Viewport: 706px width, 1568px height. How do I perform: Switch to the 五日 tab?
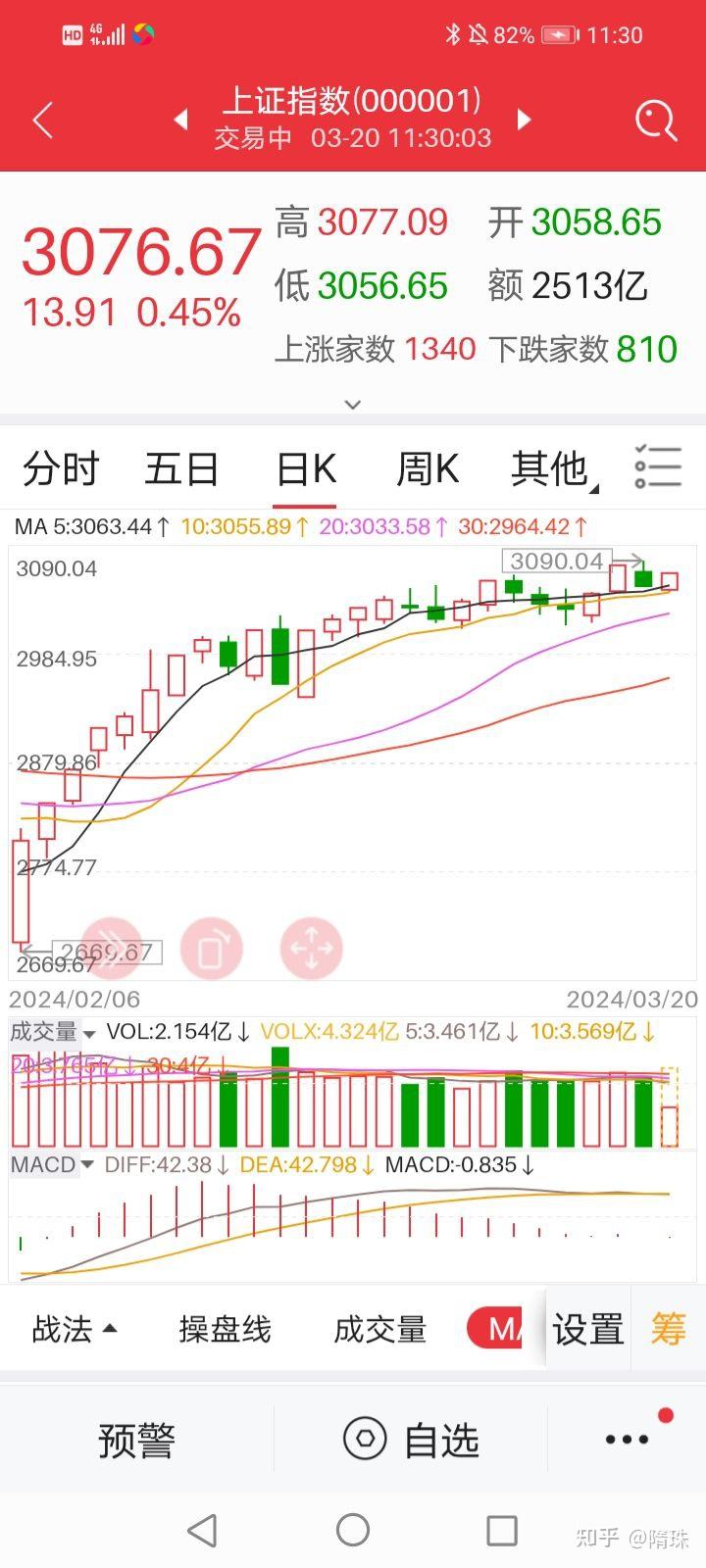pos(181,468)
